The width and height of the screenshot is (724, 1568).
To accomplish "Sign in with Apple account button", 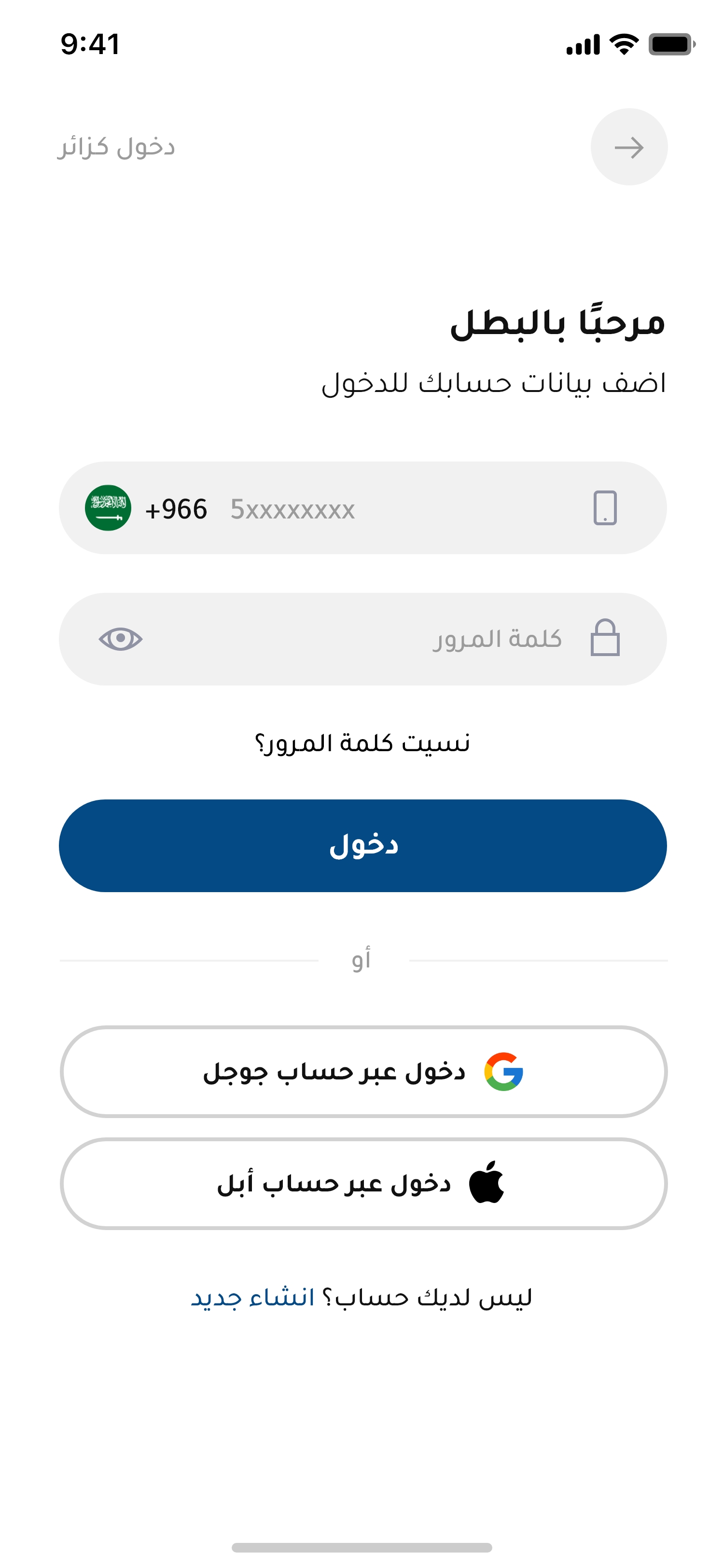I will pos(363,1183).
